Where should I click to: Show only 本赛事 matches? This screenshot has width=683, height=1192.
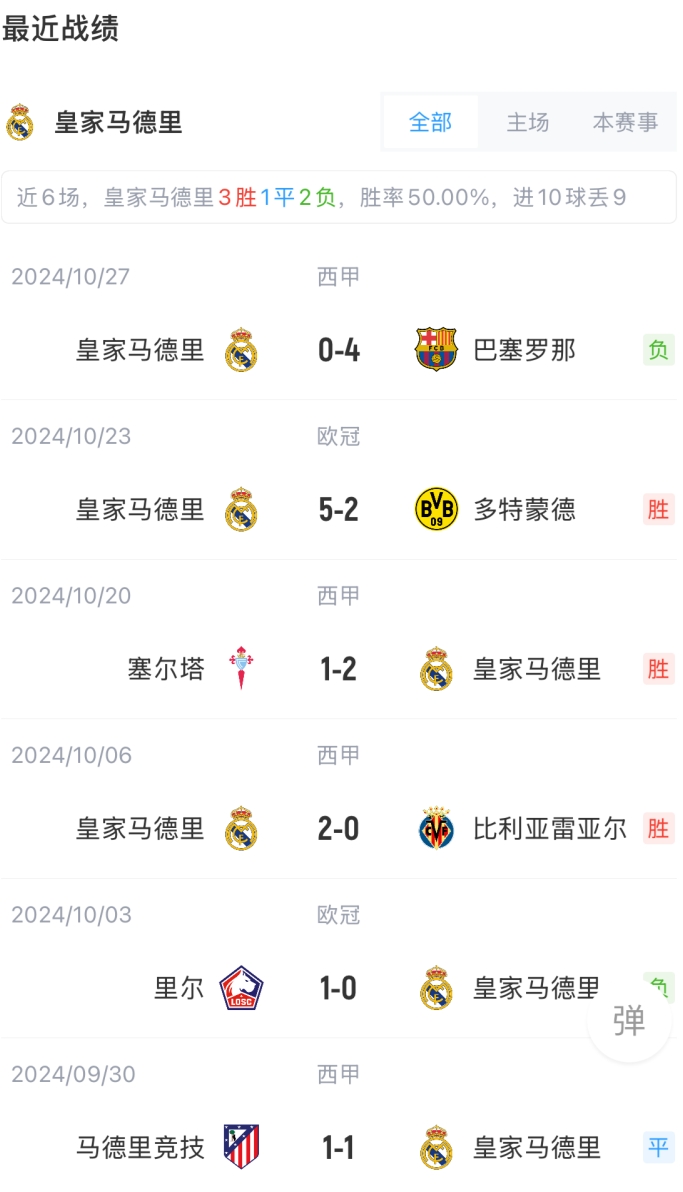coord(625,122)
